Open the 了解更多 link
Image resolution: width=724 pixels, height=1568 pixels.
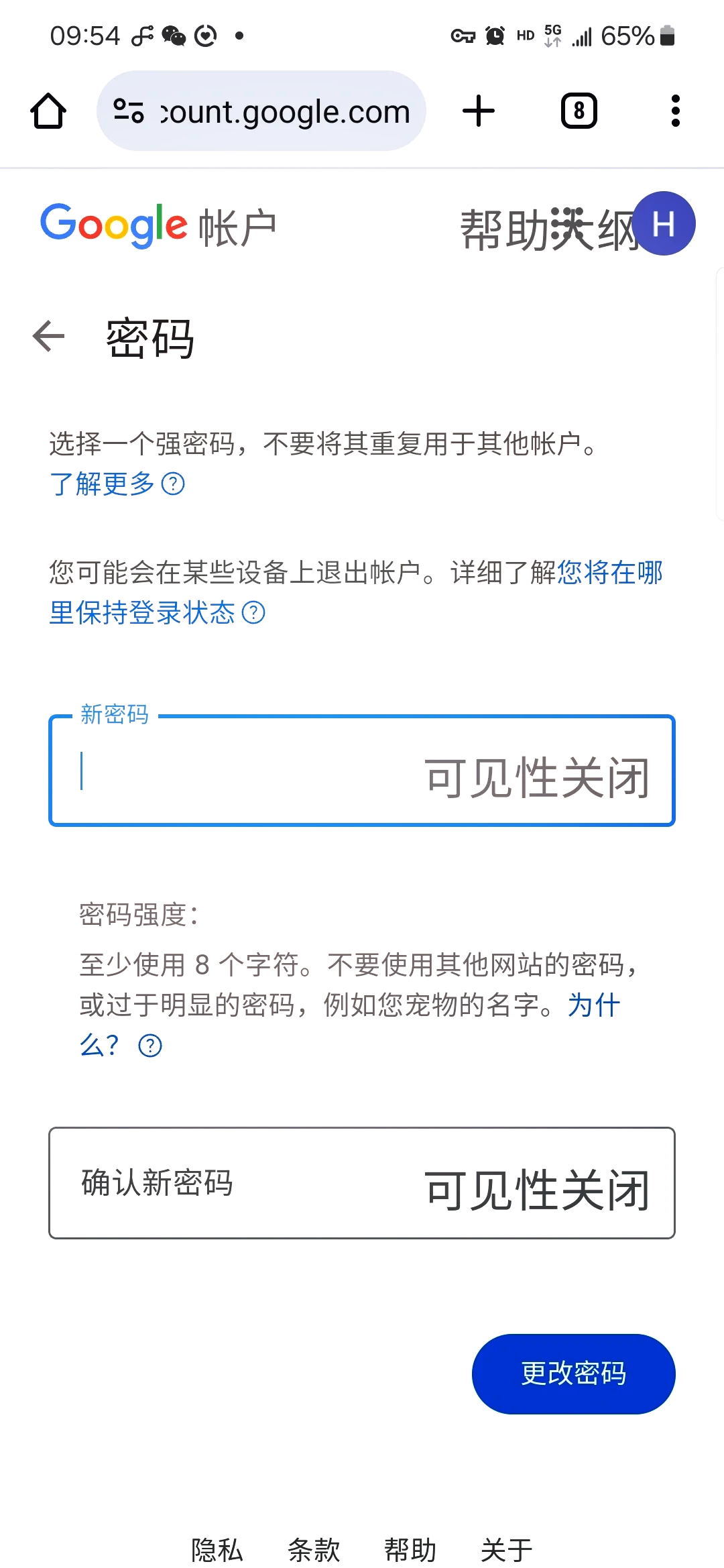tap(117, 484)
